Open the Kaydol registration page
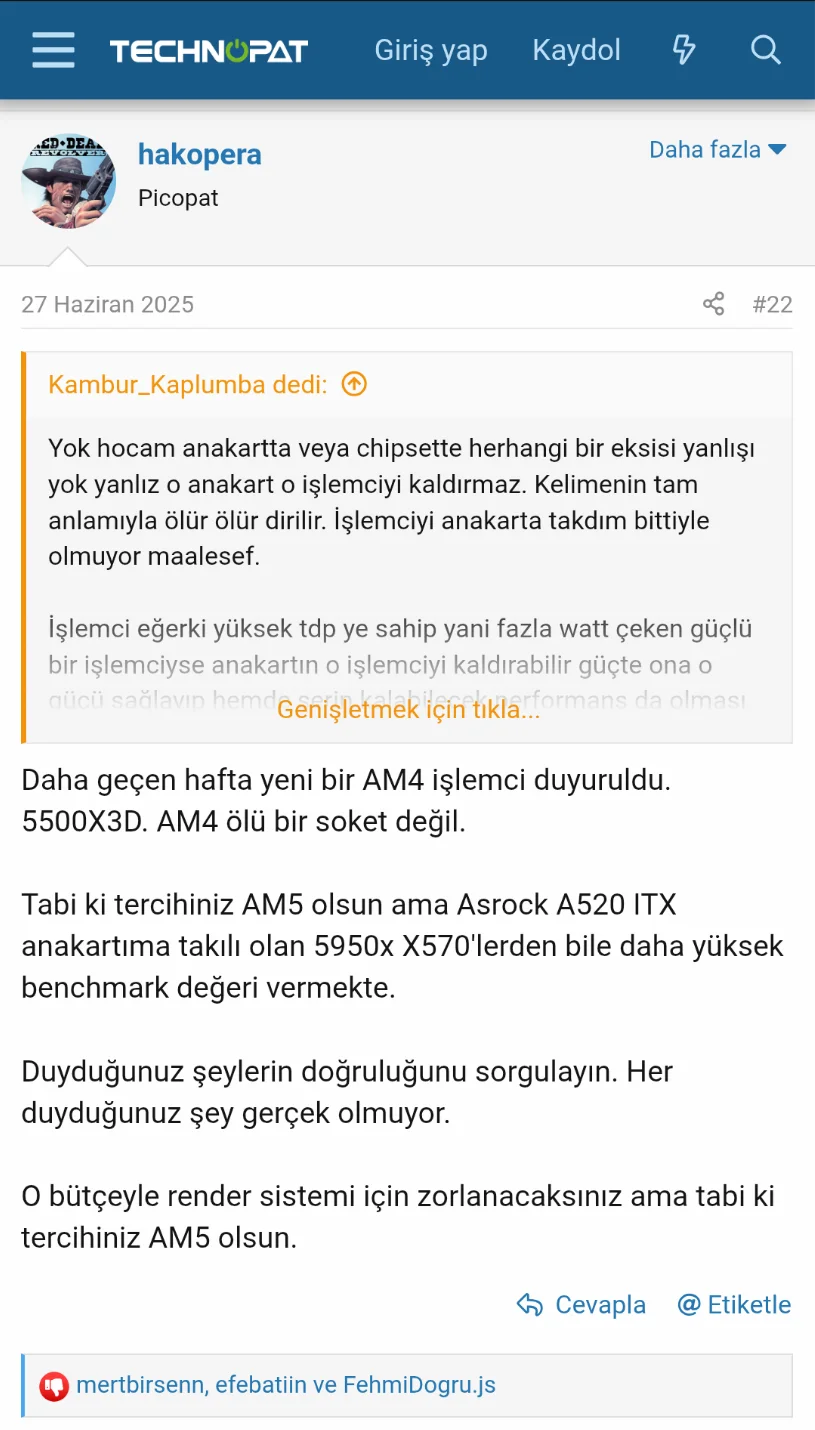815x1430 pixels. [576, 50]
